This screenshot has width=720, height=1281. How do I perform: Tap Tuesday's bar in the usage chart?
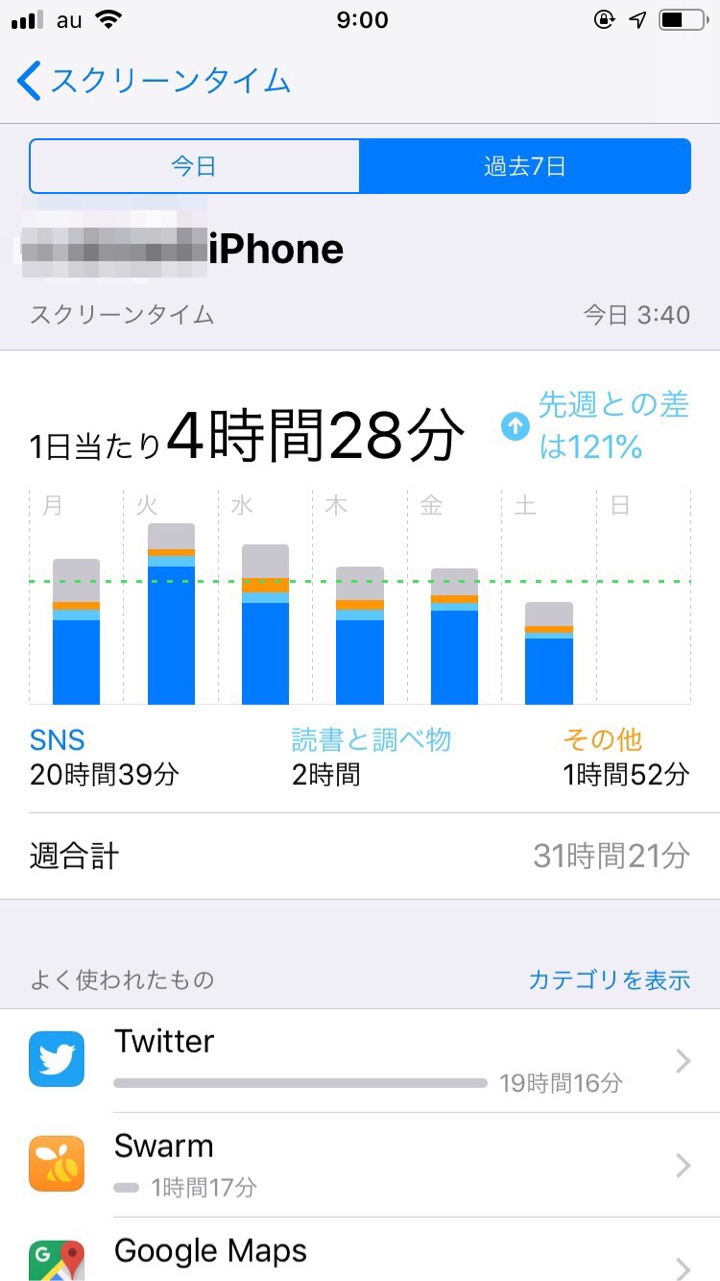coord(171,615)
